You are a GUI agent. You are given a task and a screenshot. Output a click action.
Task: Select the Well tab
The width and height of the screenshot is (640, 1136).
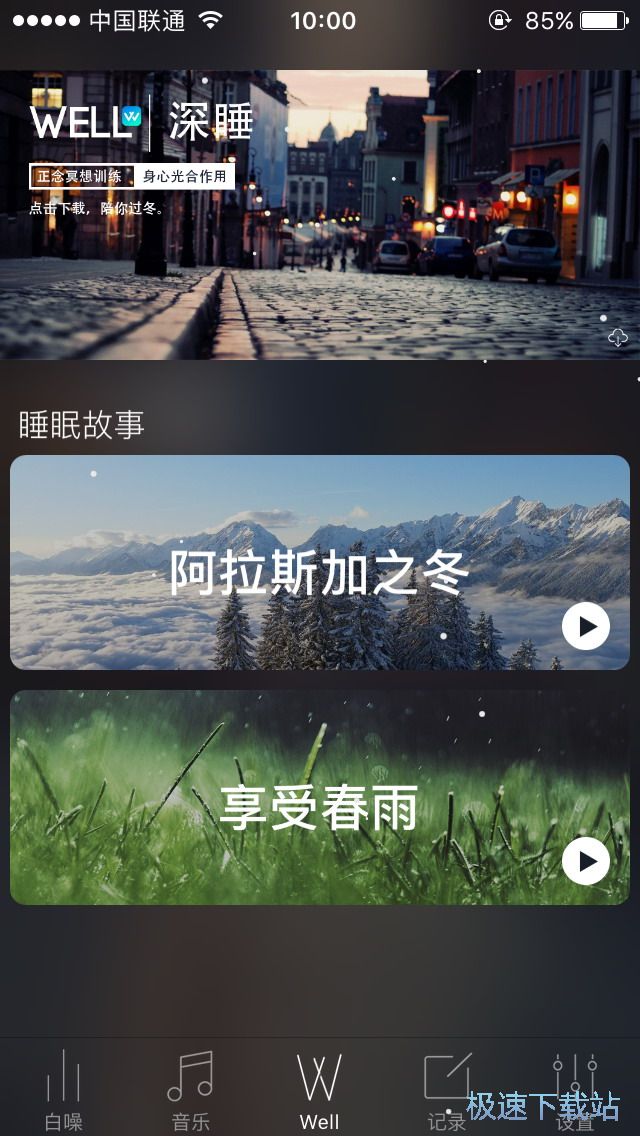[319, 1089]
